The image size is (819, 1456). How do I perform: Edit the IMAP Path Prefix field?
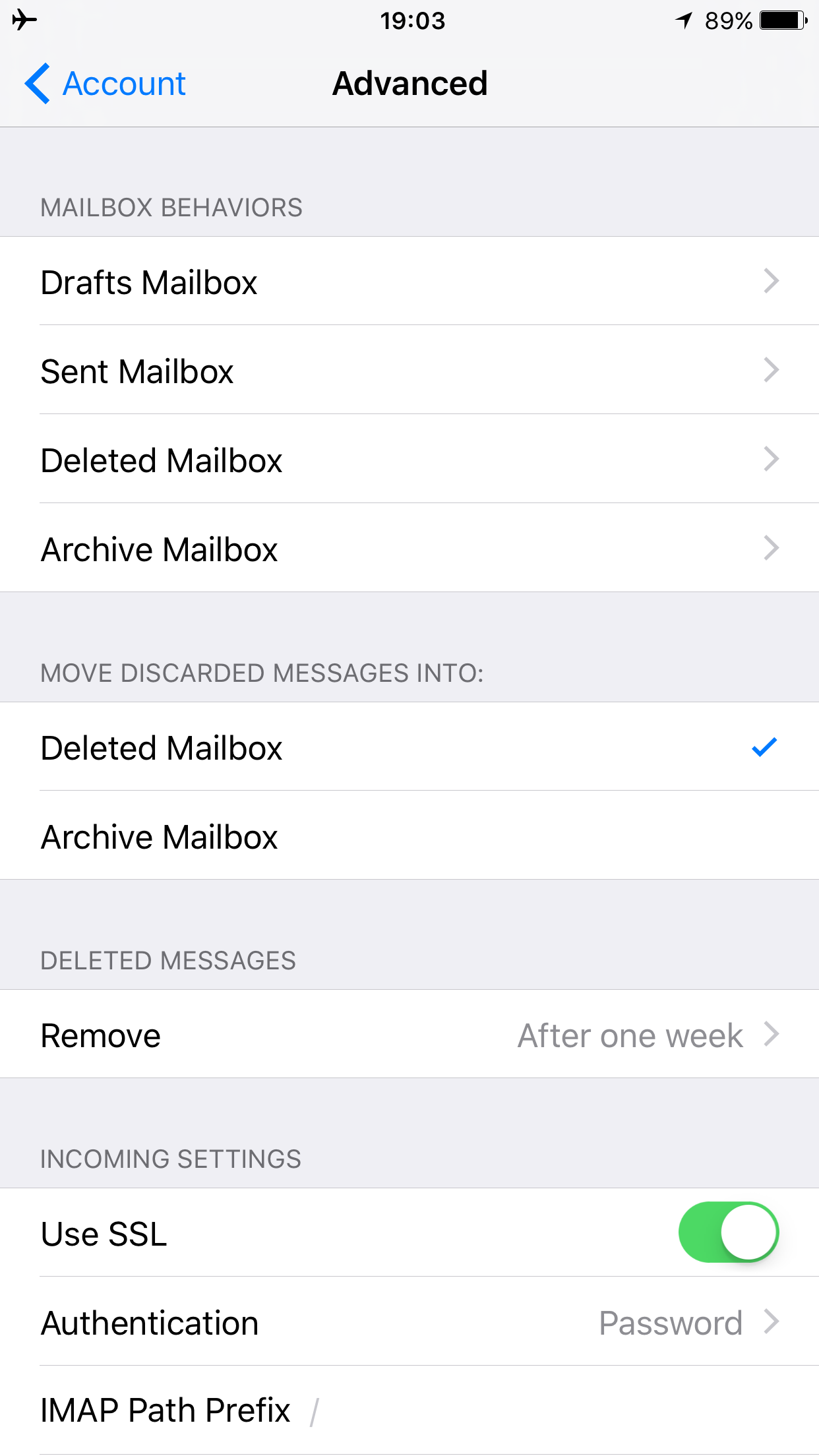point(528,1411)
